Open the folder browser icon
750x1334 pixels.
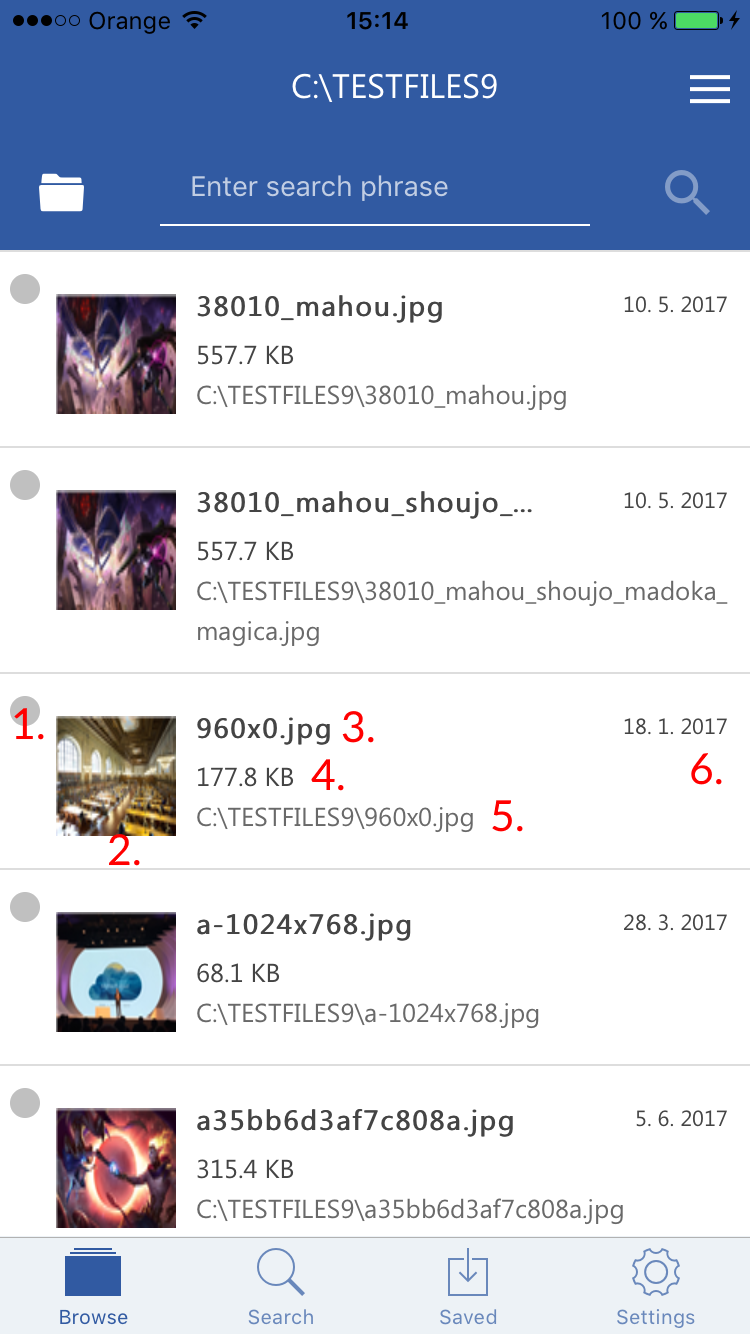point(62,192)
